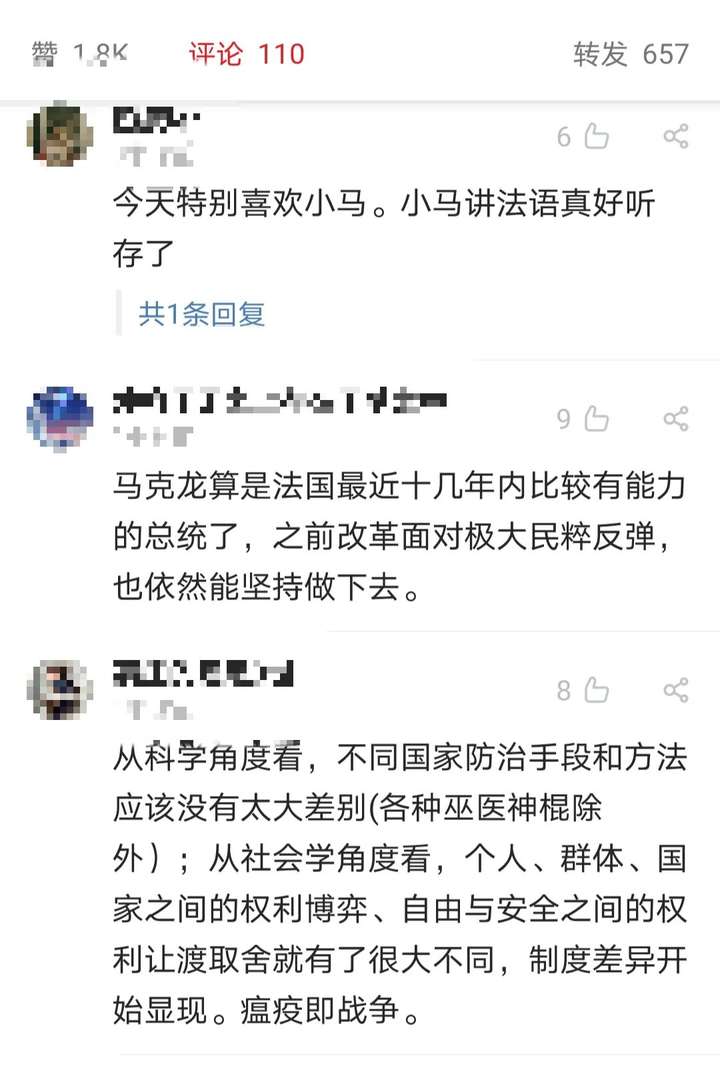Open avatar of the 小马讲法语 commenter
Image resolution: width=720 pixels, height=1070 pixels.
[60, 134]
